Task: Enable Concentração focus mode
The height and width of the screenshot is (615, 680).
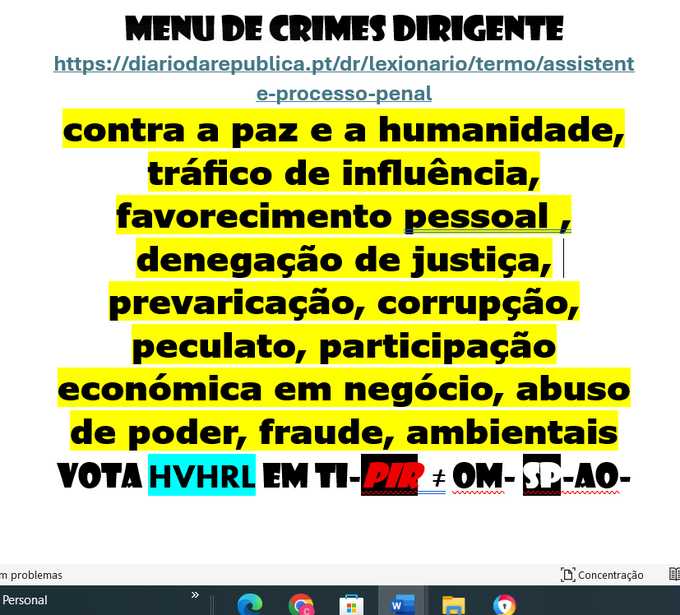Action: (602, 574)
